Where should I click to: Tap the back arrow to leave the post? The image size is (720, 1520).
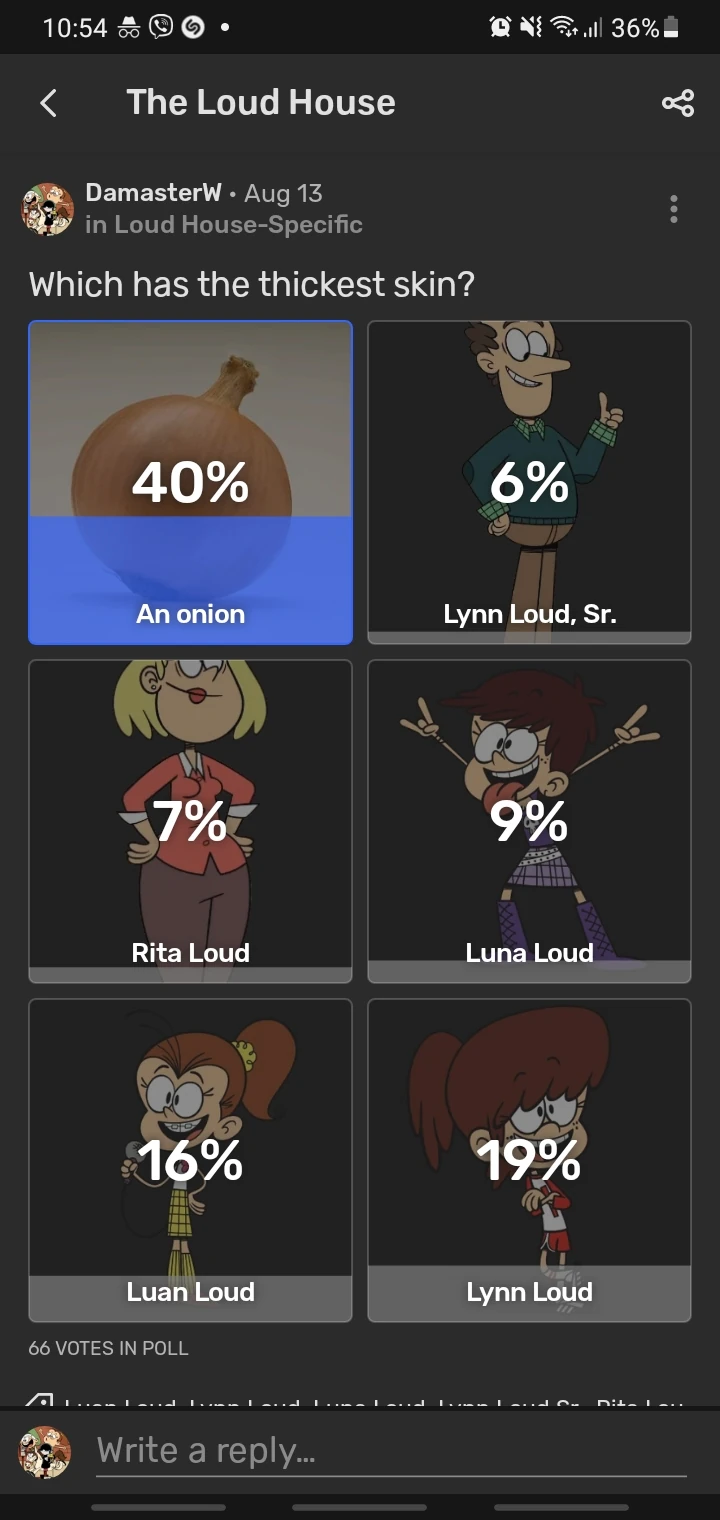pos(48,101)
